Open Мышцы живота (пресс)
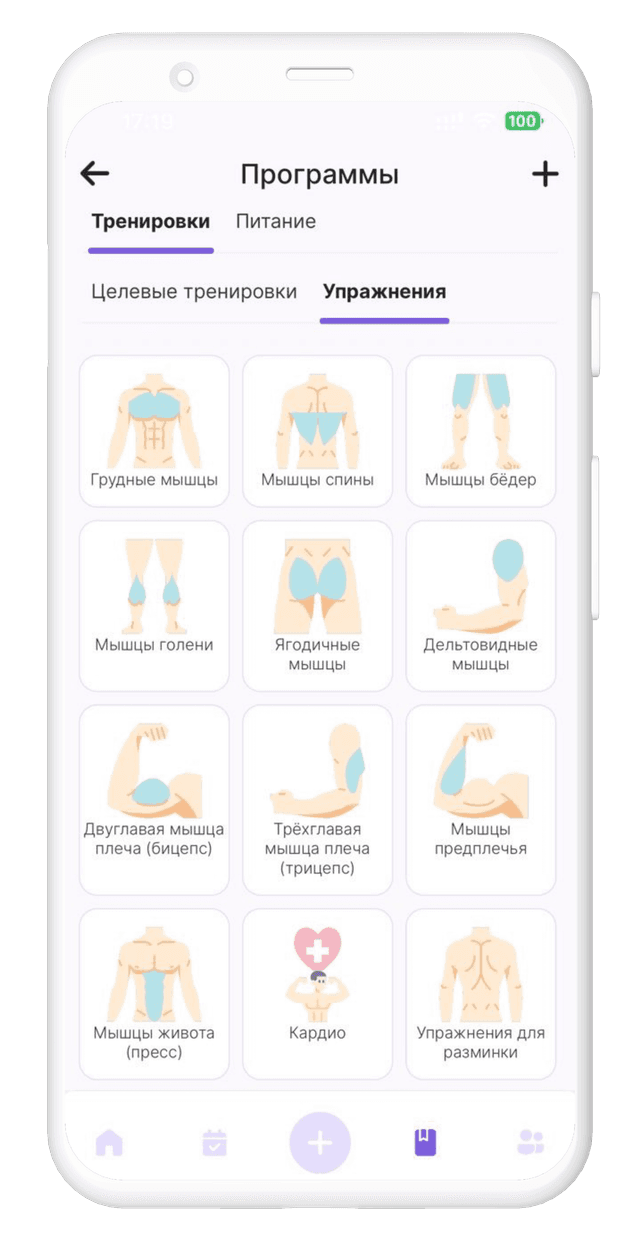 click(154, 993)
